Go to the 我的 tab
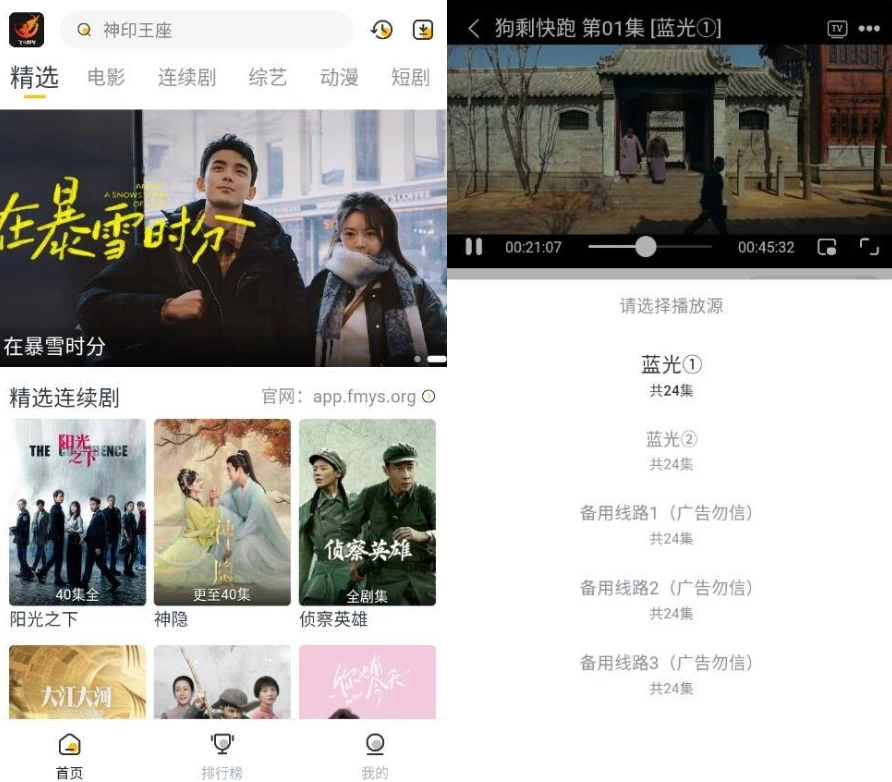The height and width of the screenshot is (782, 892). click(x=374, y=754)
